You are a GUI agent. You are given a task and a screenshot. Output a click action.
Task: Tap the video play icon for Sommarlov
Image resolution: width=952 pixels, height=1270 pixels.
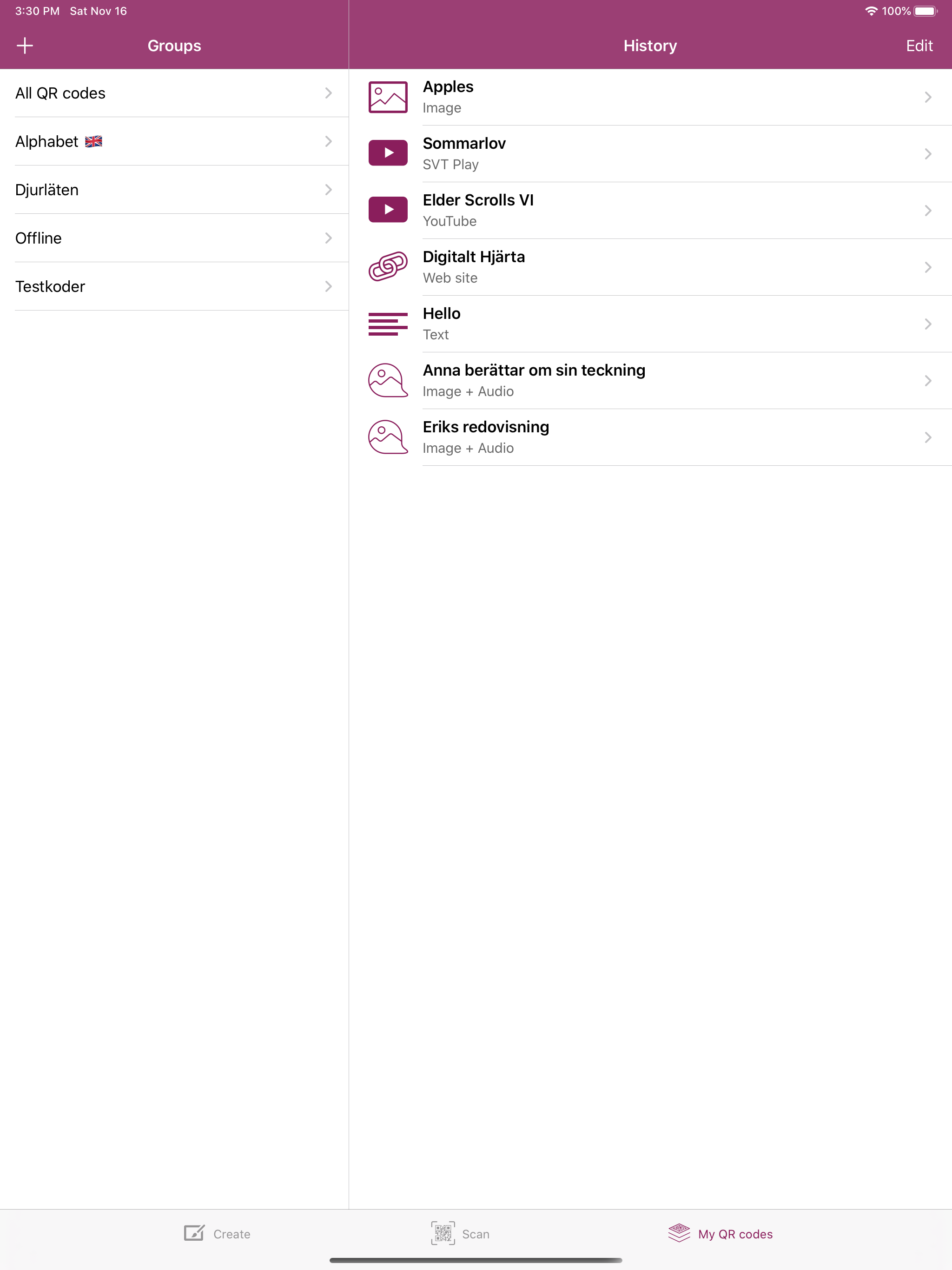click(388, 152)
